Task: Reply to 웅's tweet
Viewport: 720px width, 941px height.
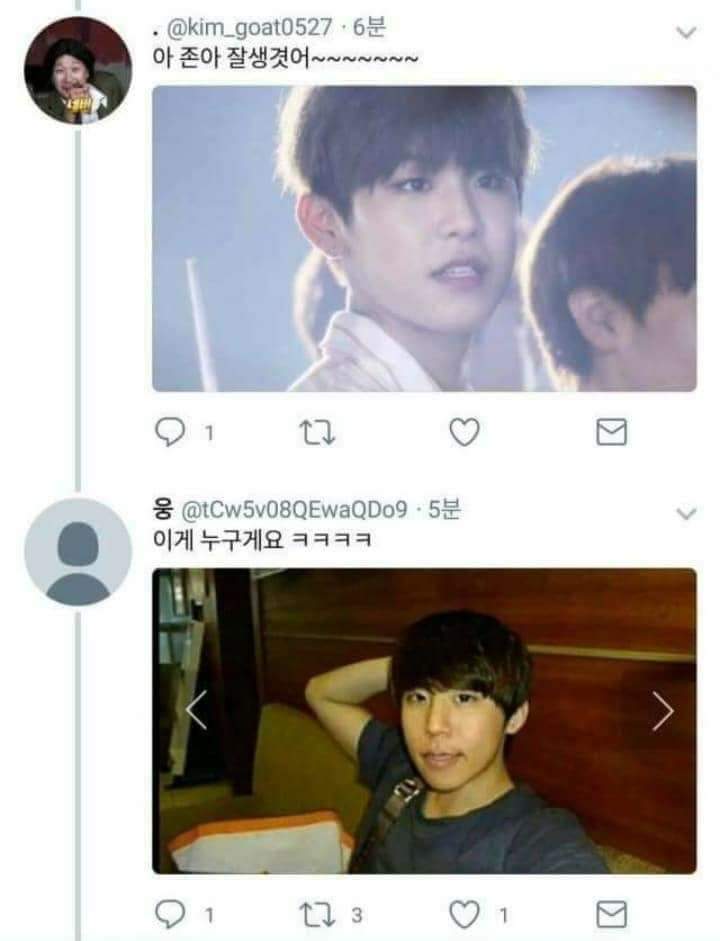Action: coord(170,913)
